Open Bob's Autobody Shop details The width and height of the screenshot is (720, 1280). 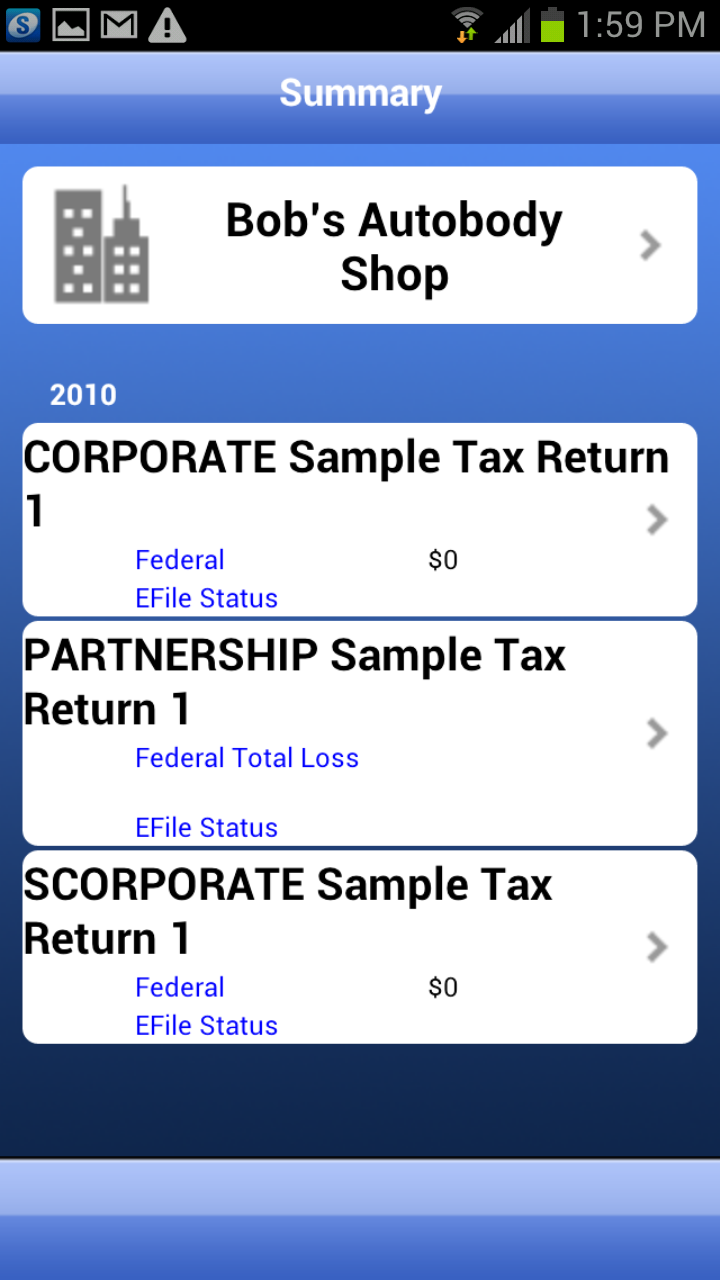point(360,245)
